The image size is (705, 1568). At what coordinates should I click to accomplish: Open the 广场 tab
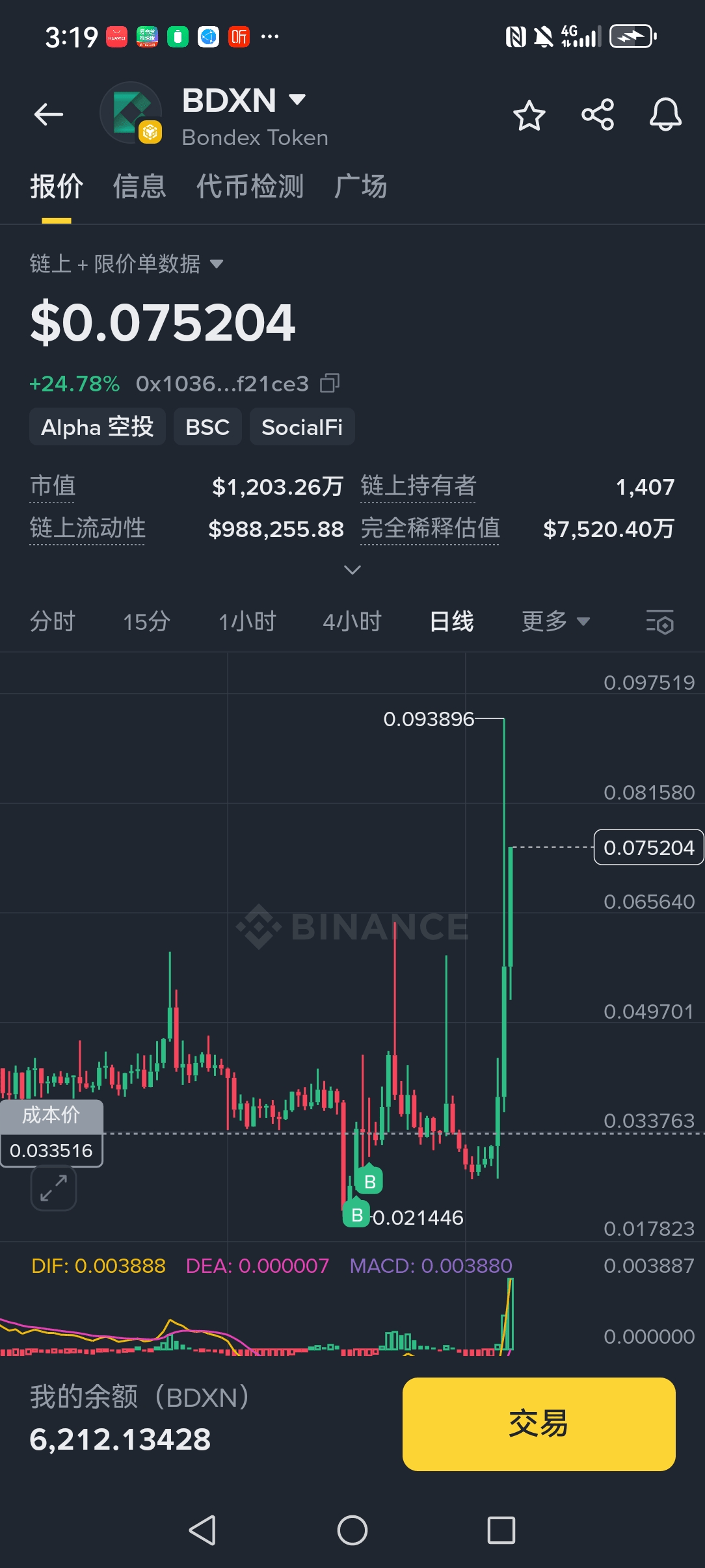point(360,187)
